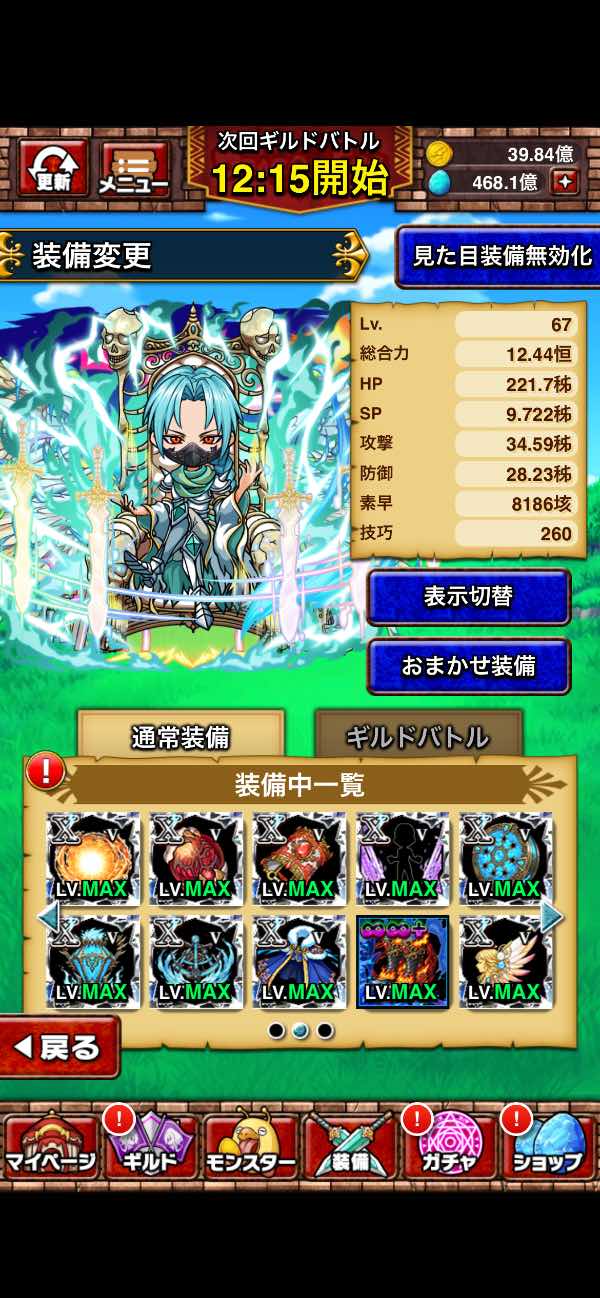Open the ガチャ tab
The width and height of the screenshot is (600, 1298).
[449, 1146]
